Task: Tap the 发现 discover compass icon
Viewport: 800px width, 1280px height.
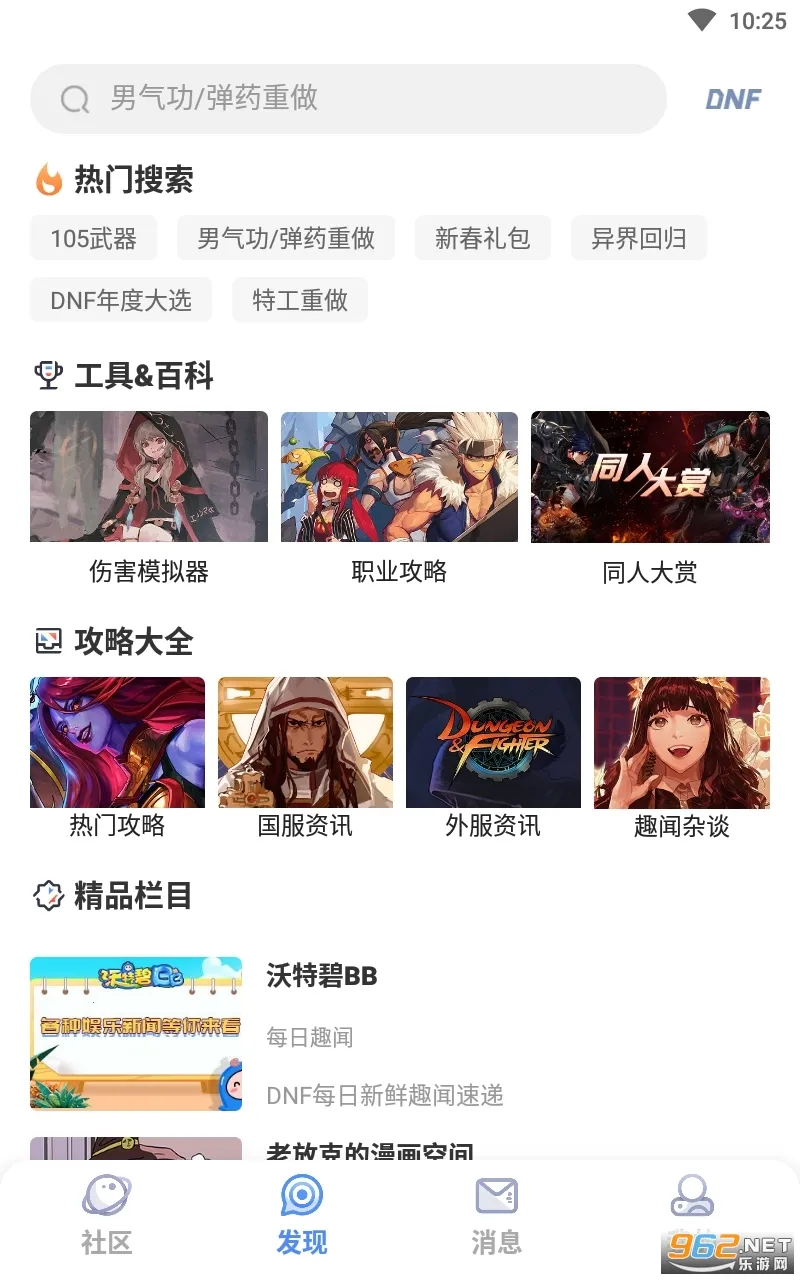Action: point(301,1196)
